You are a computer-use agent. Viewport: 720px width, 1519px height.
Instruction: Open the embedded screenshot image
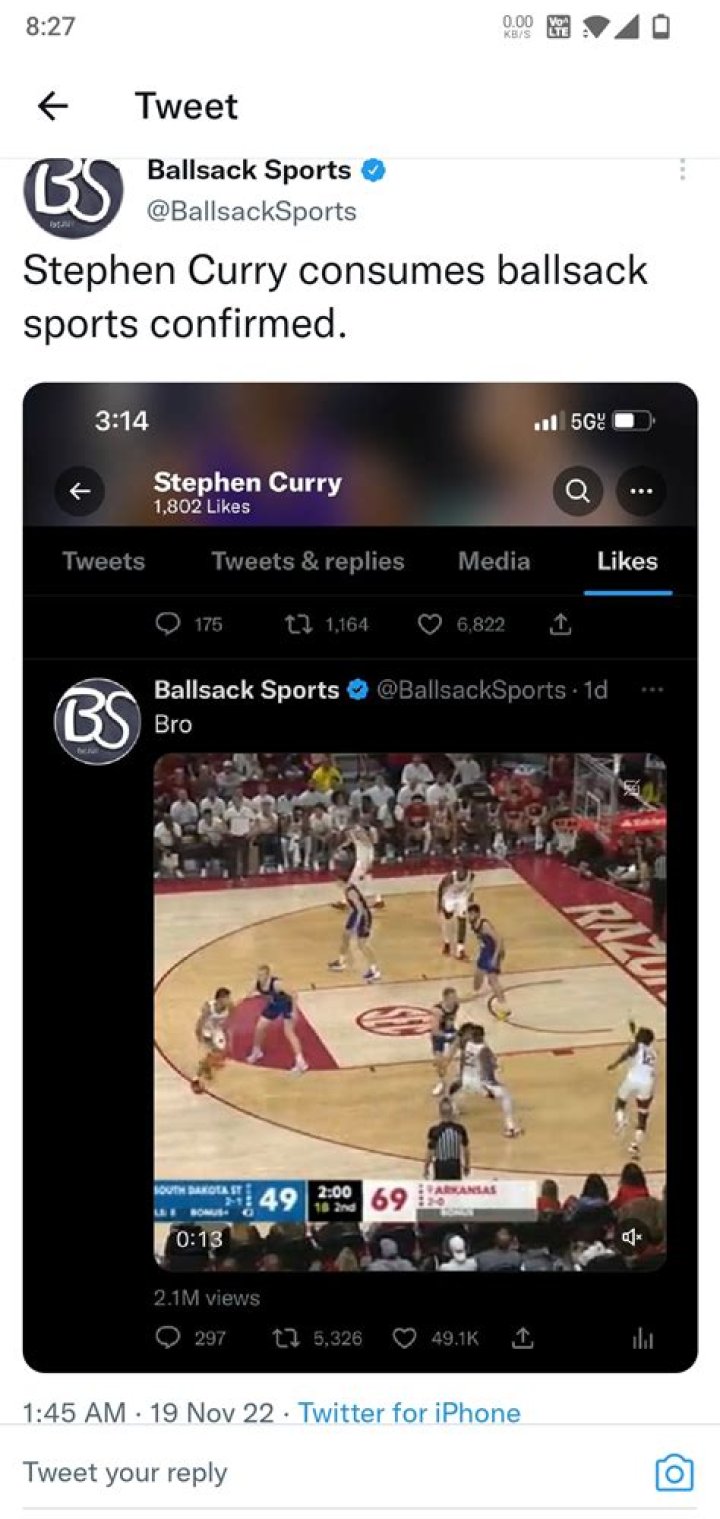pos(360,876)
